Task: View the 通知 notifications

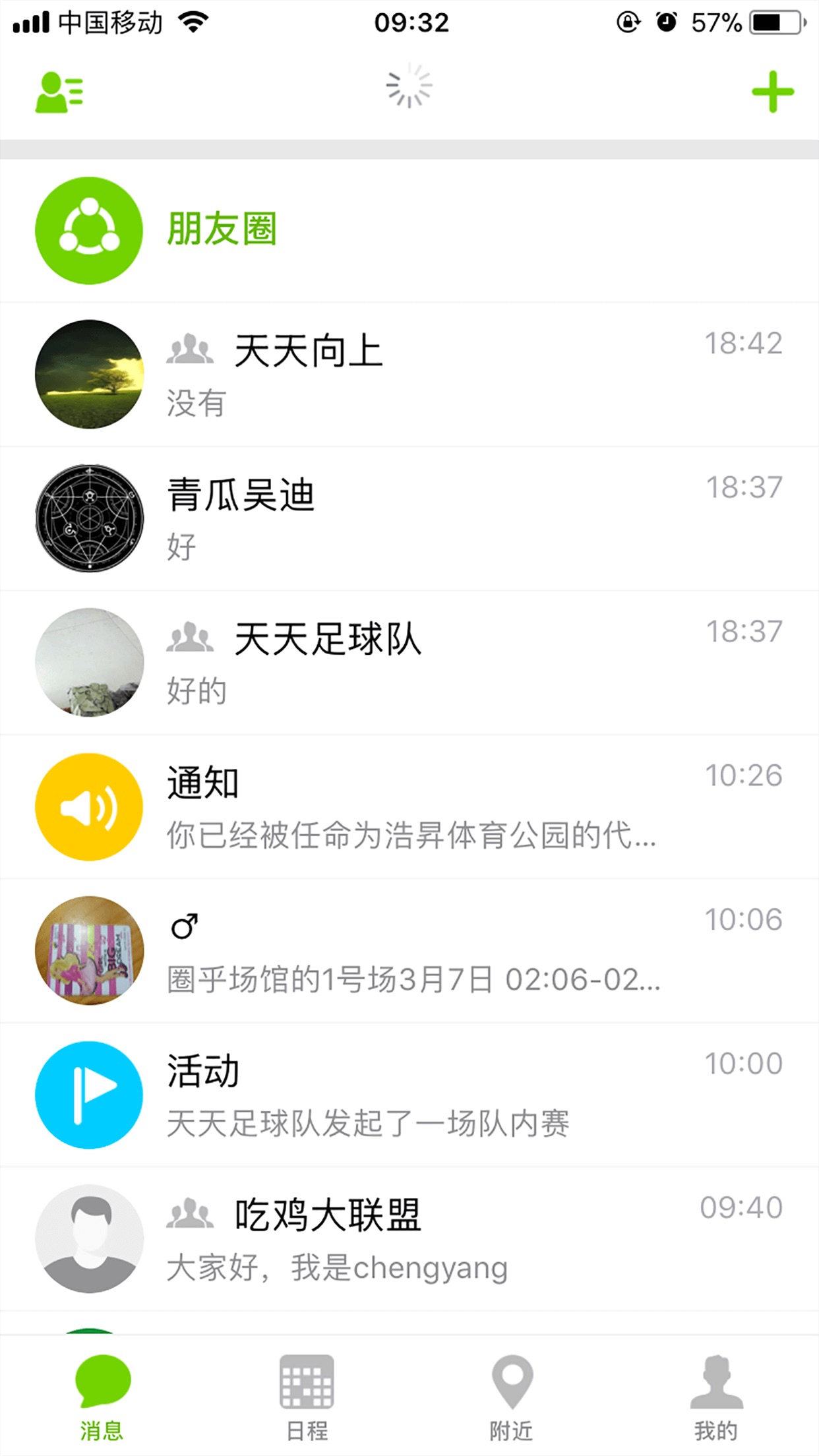Action: (x=409, y=806)
